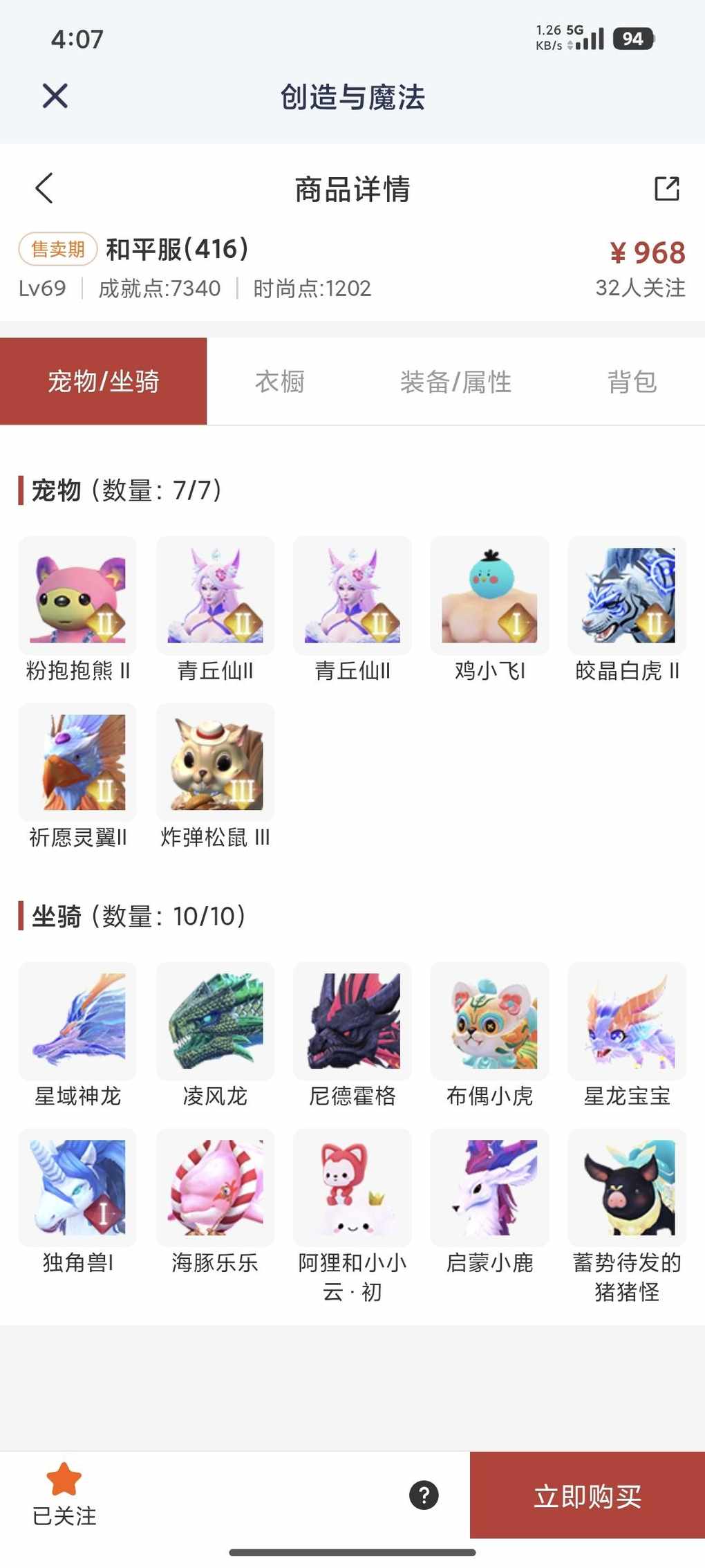Switch to the 装备/属性 tab
This screenshot has width=705, height=1568.
click(x=455, y=381)
